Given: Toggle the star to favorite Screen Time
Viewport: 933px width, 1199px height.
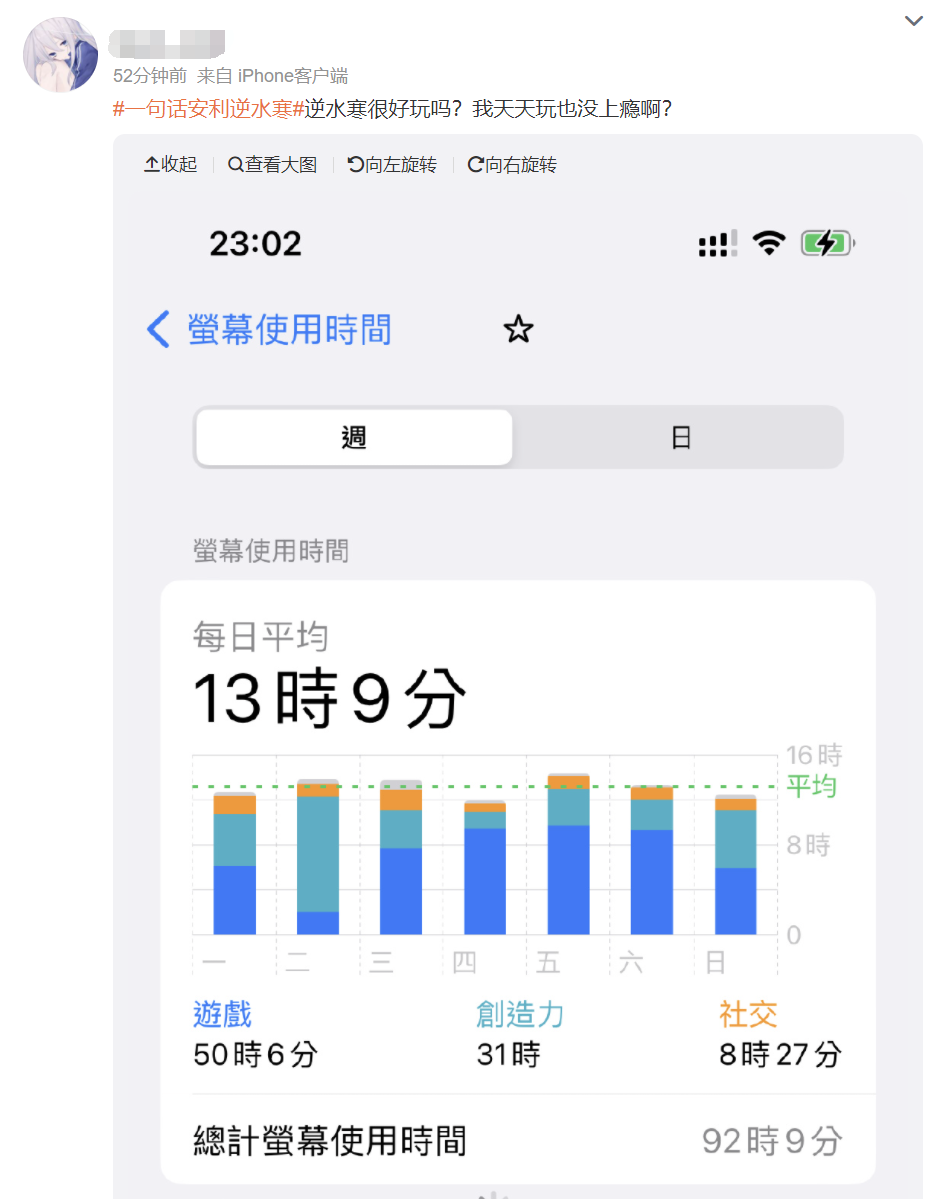Looking at the screenshot, I should pyautogui.click(x=518, y=330).
